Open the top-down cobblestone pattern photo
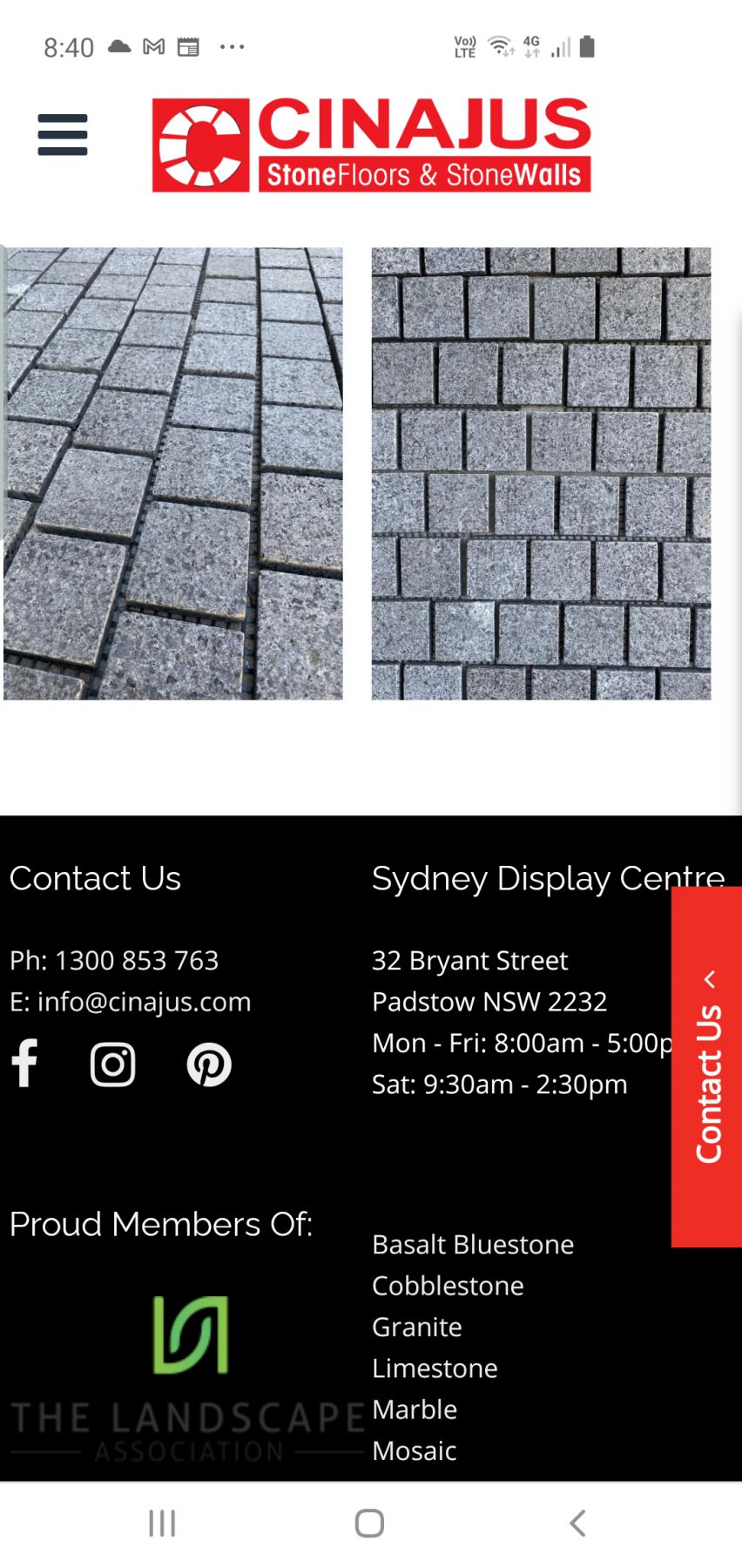 click(541, 474)
